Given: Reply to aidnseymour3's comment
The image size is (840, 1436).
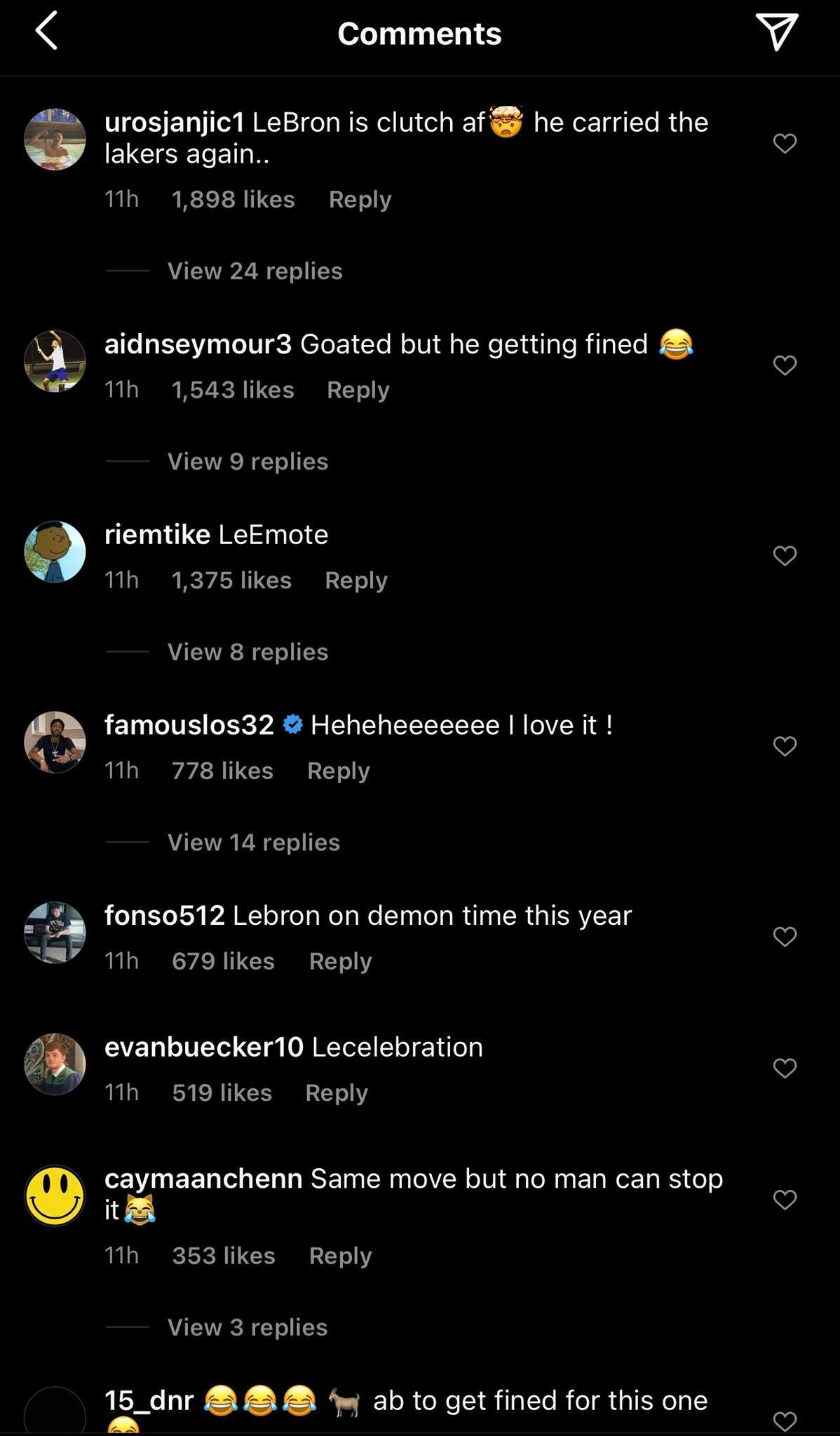Looking at the screenshot, I should (x=358, y=390).
